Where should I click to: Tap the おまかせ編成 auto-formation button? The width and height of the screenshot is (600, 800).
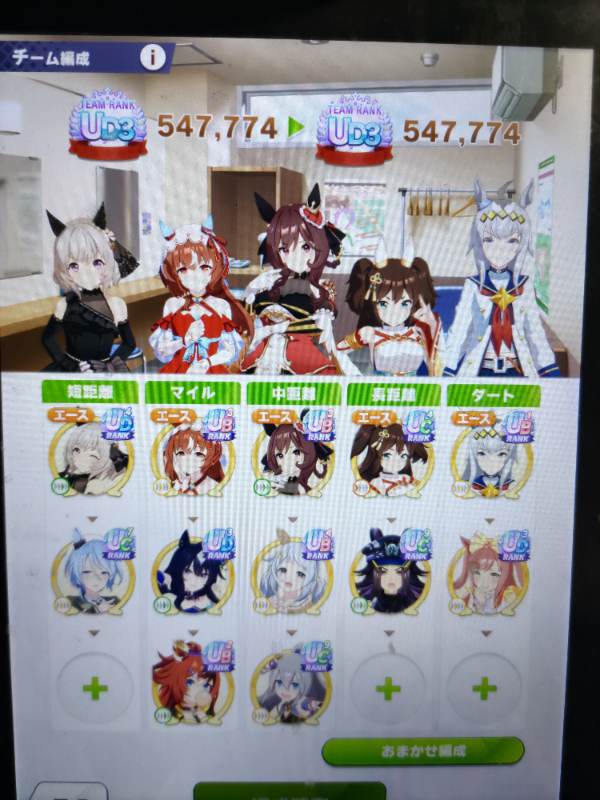[x=422, y=750]
